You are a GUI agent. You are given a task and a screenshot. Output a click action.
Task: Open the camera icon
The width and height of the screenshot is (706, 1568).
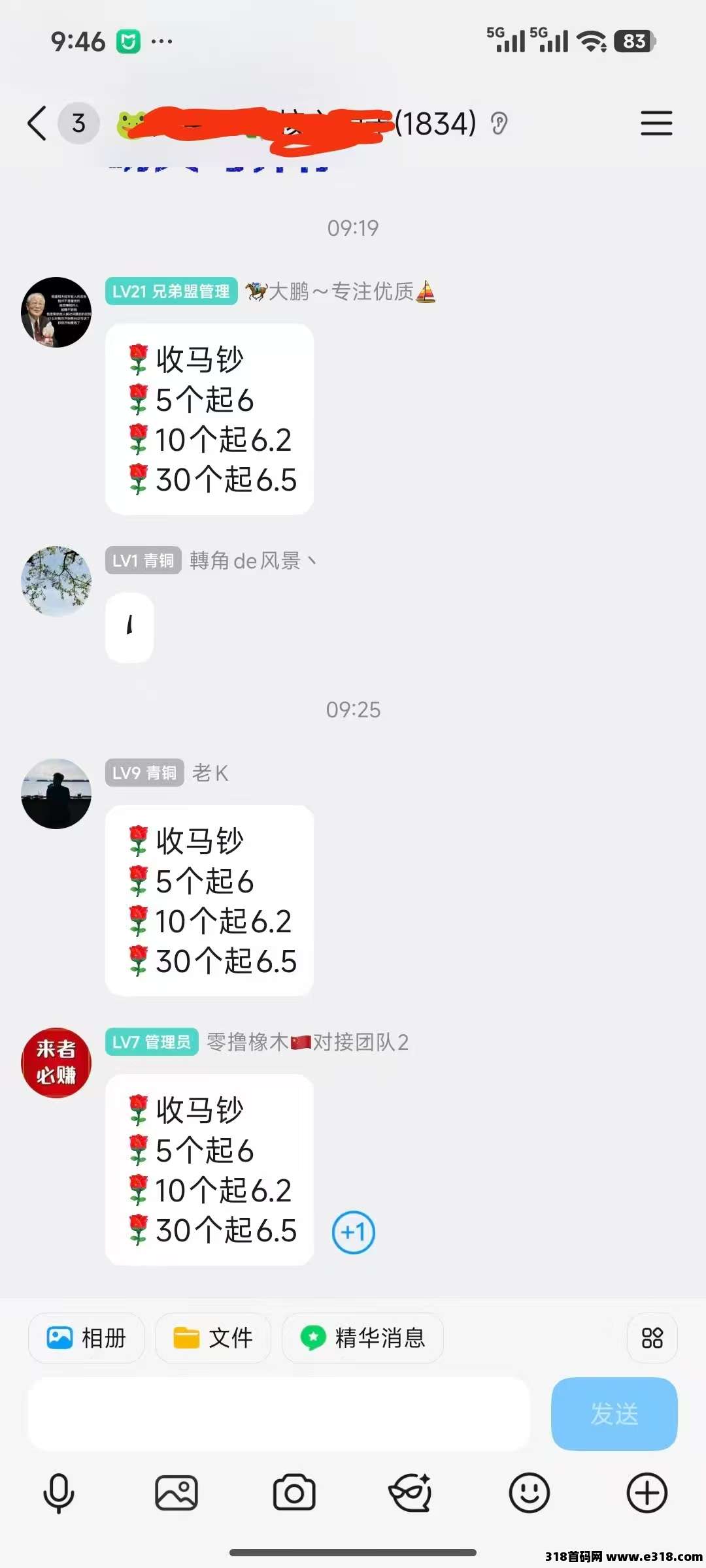294,1493
